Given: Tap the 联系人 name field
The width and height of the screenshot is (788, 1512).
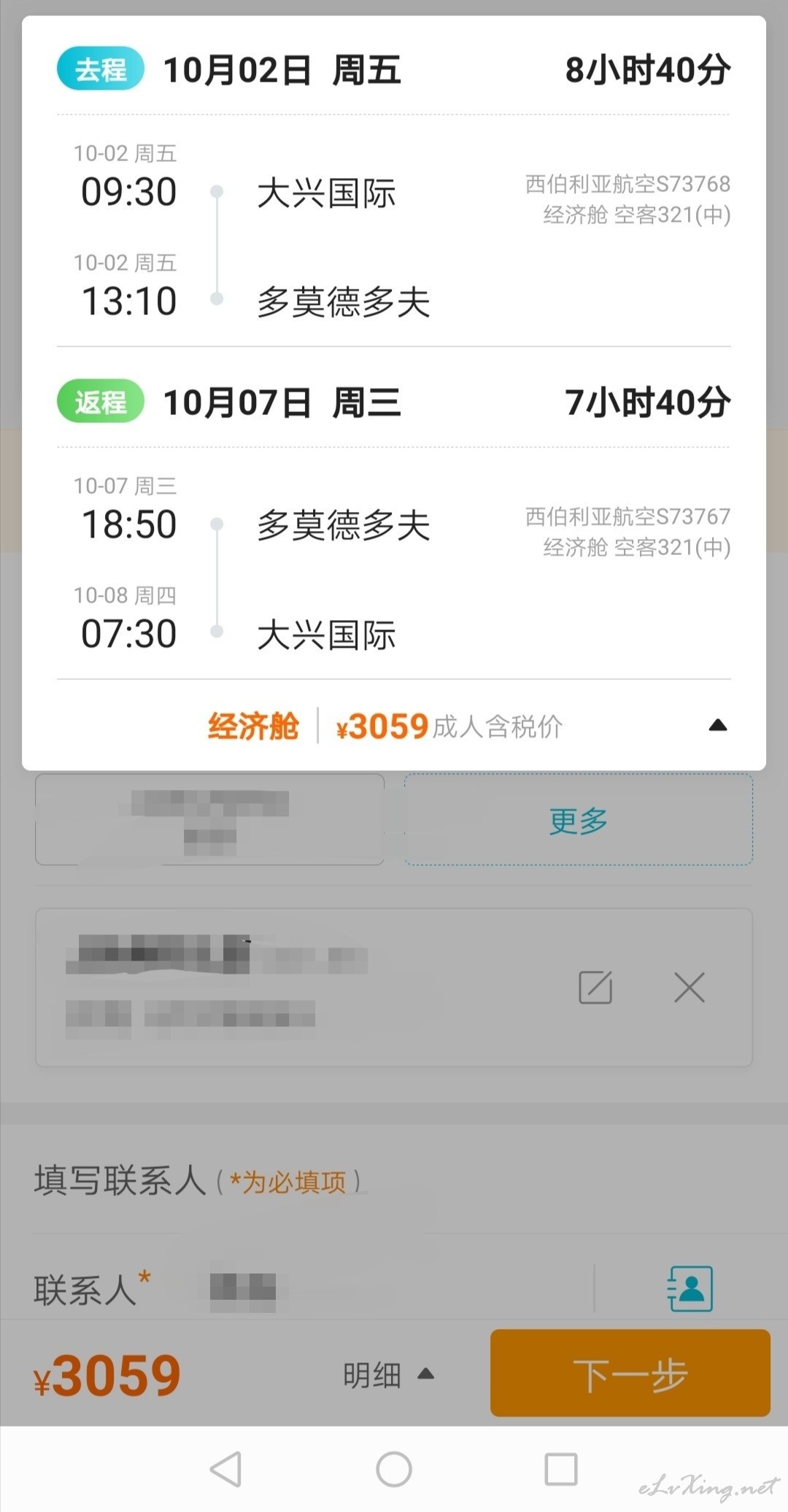Looking at the screenshot, I should (x=394, y=1288).
